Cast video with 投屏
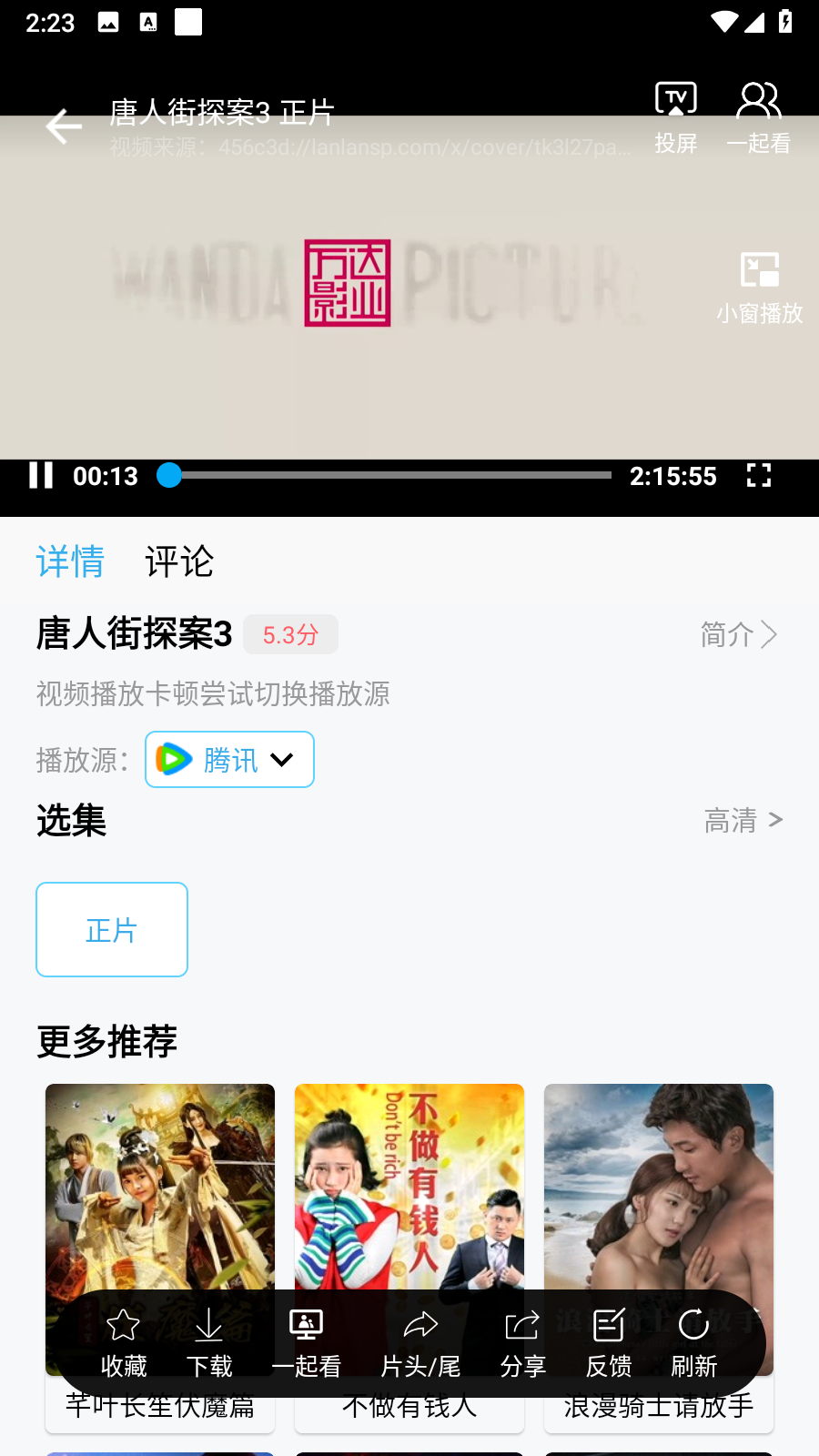The width and height of the screenshot is (819, 1456). tap(675, 118)
